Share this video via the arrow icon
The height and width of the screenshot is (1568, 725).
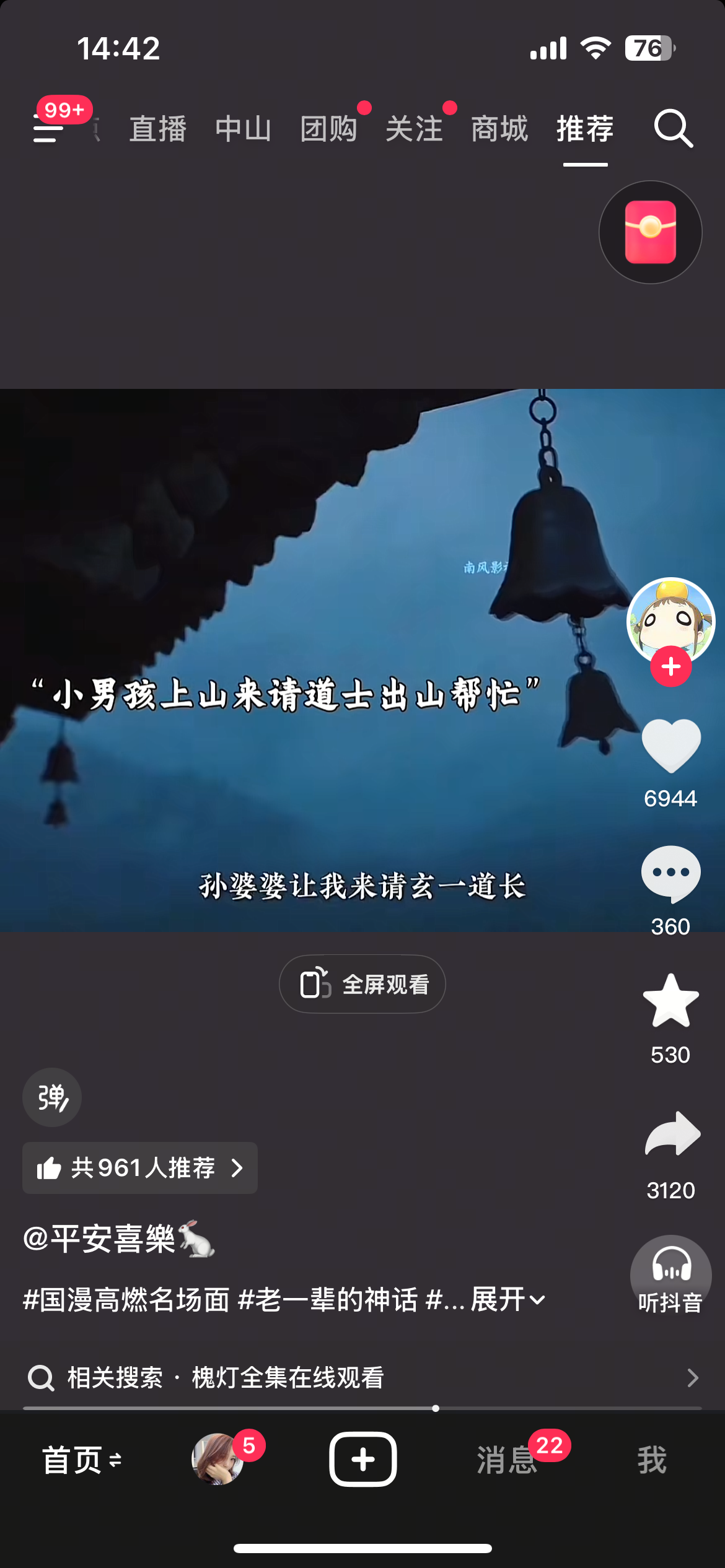(672, 1133)
